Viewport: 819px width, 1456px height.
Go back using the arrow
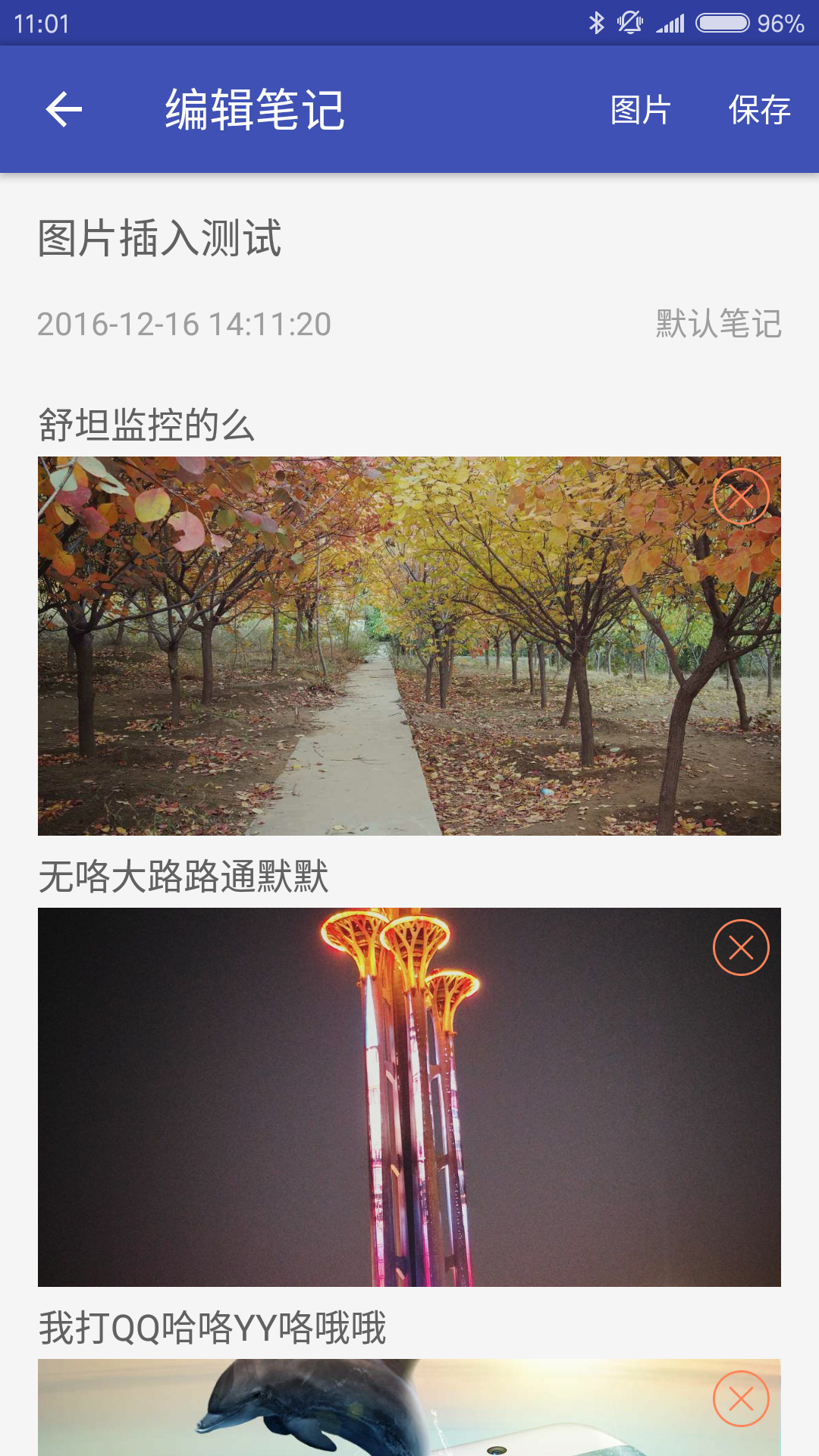(x=64, y=109)
